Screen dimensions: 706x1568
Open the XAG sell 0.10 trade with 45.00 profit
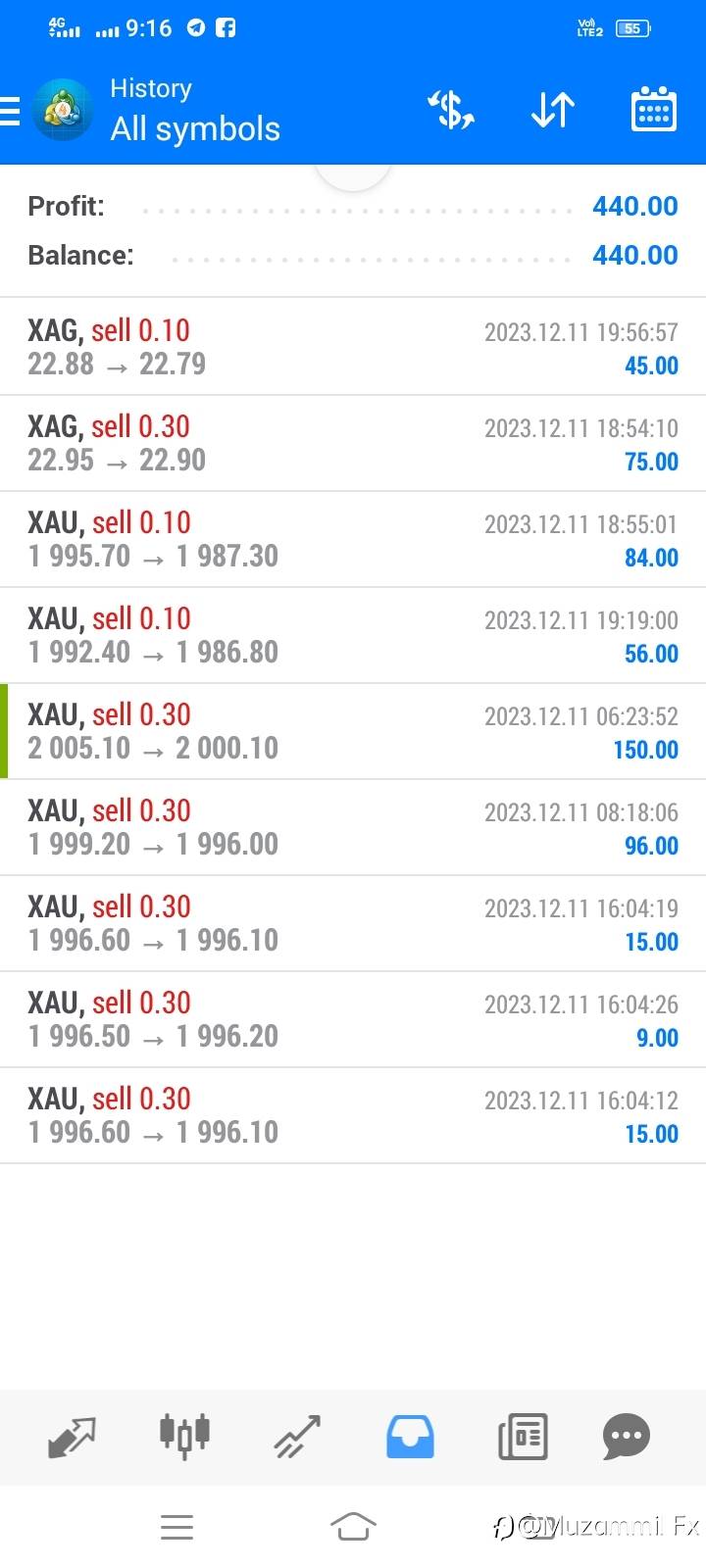(x=353, y=347)
